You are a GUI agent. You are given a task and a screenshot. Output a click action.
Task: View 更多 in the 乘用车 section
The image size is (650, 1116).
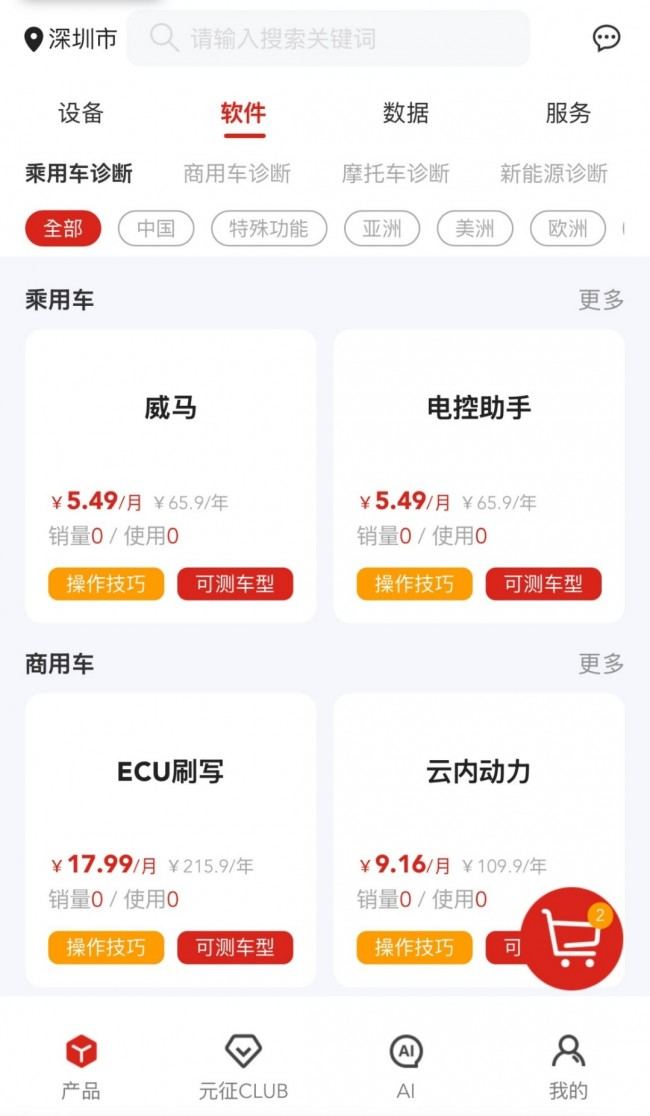click(x=601, y=299)
